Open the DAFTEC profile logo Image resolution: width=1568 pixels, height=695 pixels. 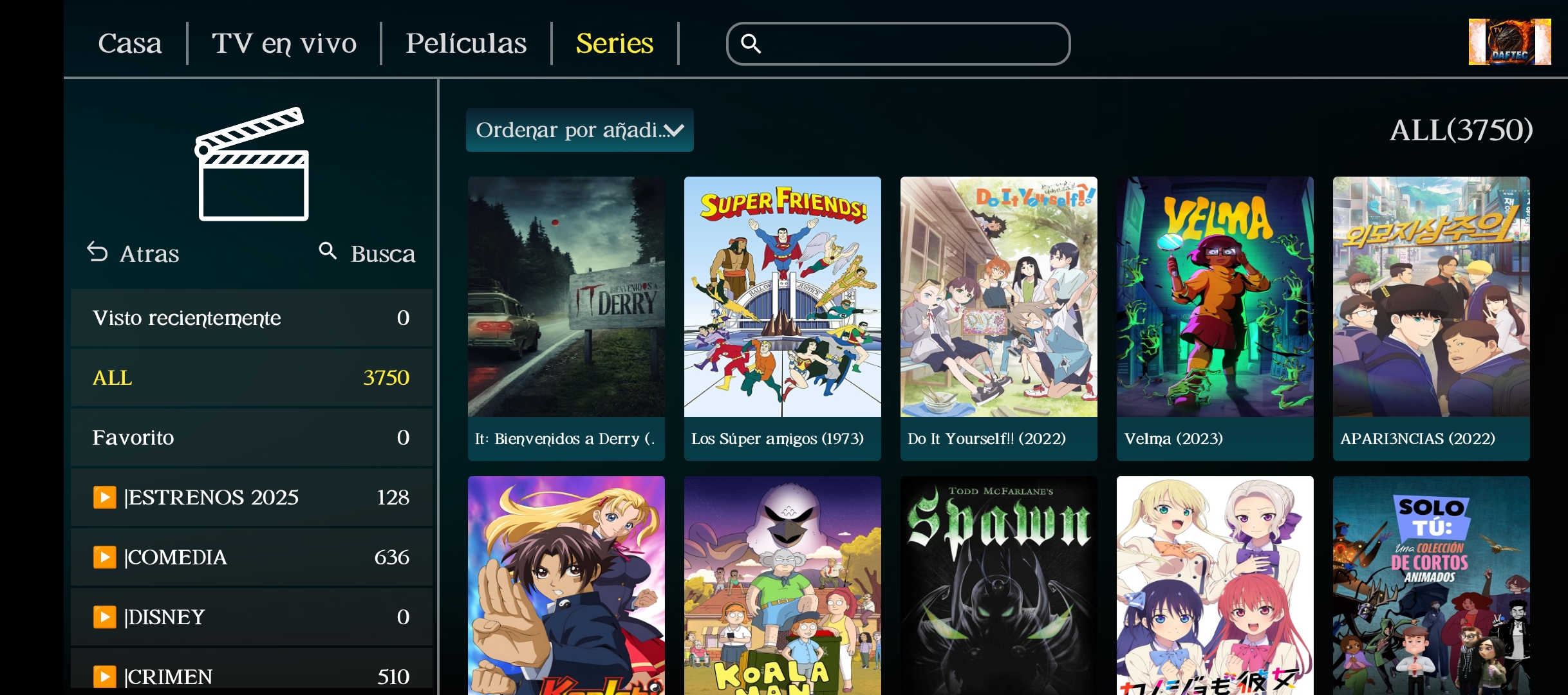click(1509, 42)
